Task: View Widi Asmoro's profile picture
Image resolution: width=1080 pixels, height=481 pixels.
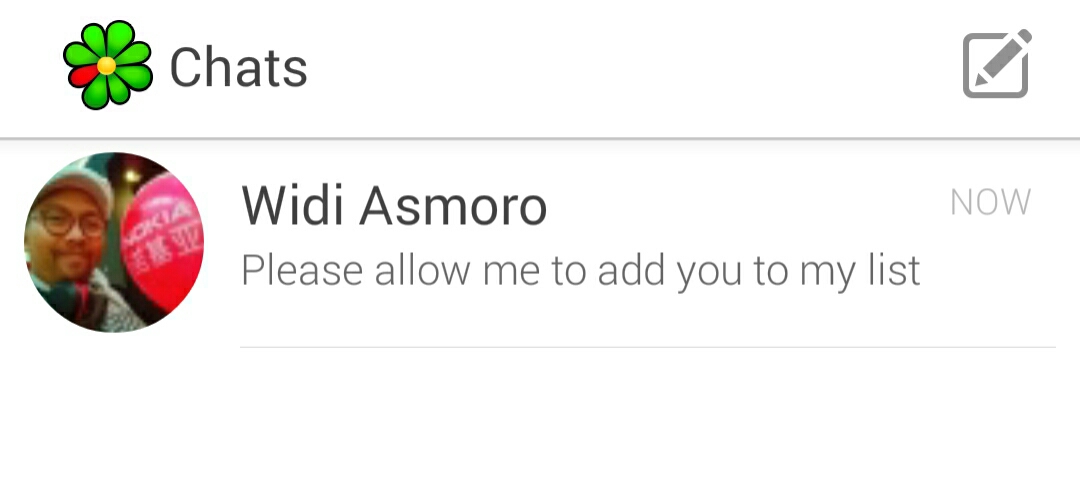Action: pyautogui.click(x=114, y=242)
